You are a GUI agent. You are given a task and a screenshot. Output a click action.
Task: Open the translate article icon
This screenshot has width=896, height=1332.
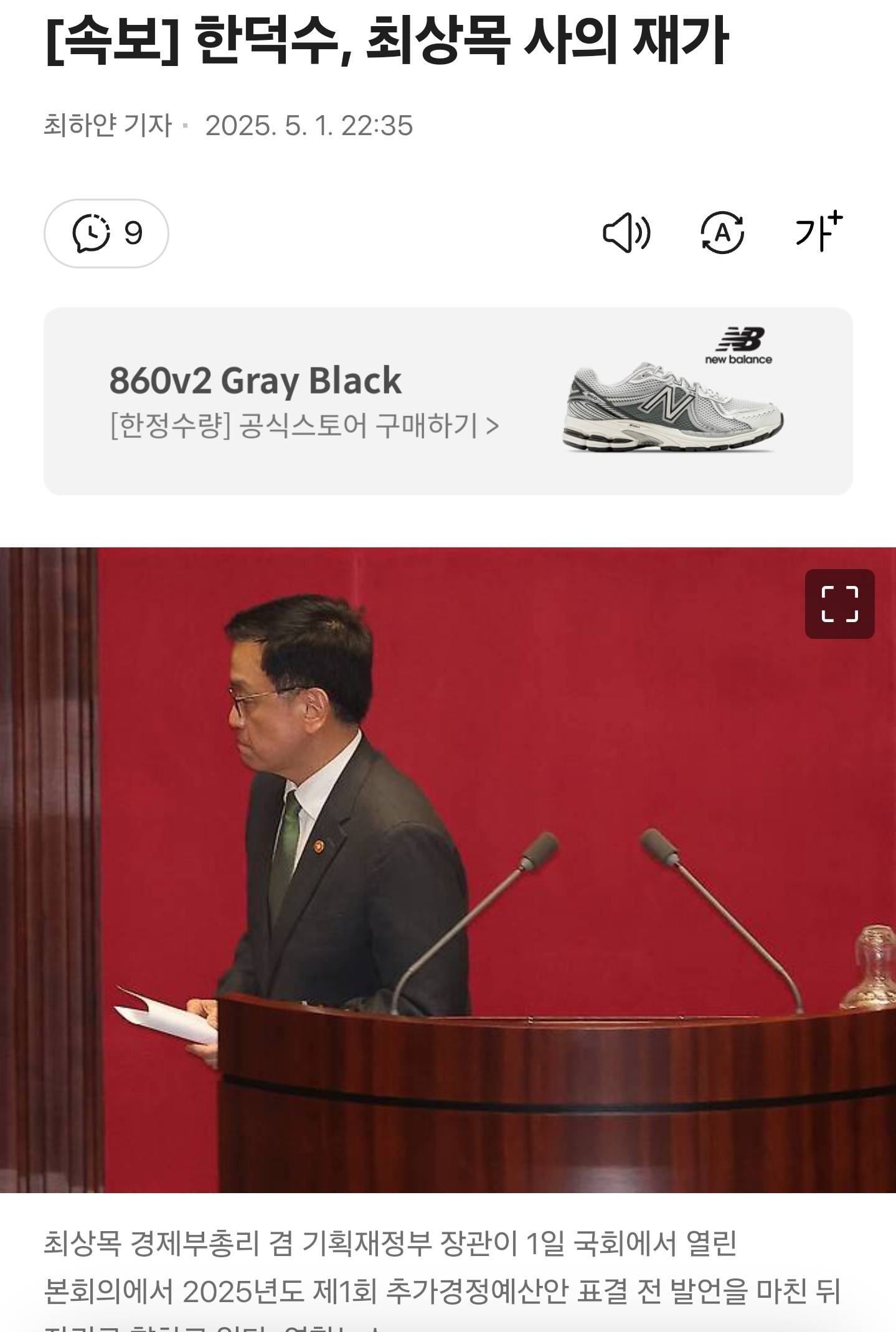point(722,234)
